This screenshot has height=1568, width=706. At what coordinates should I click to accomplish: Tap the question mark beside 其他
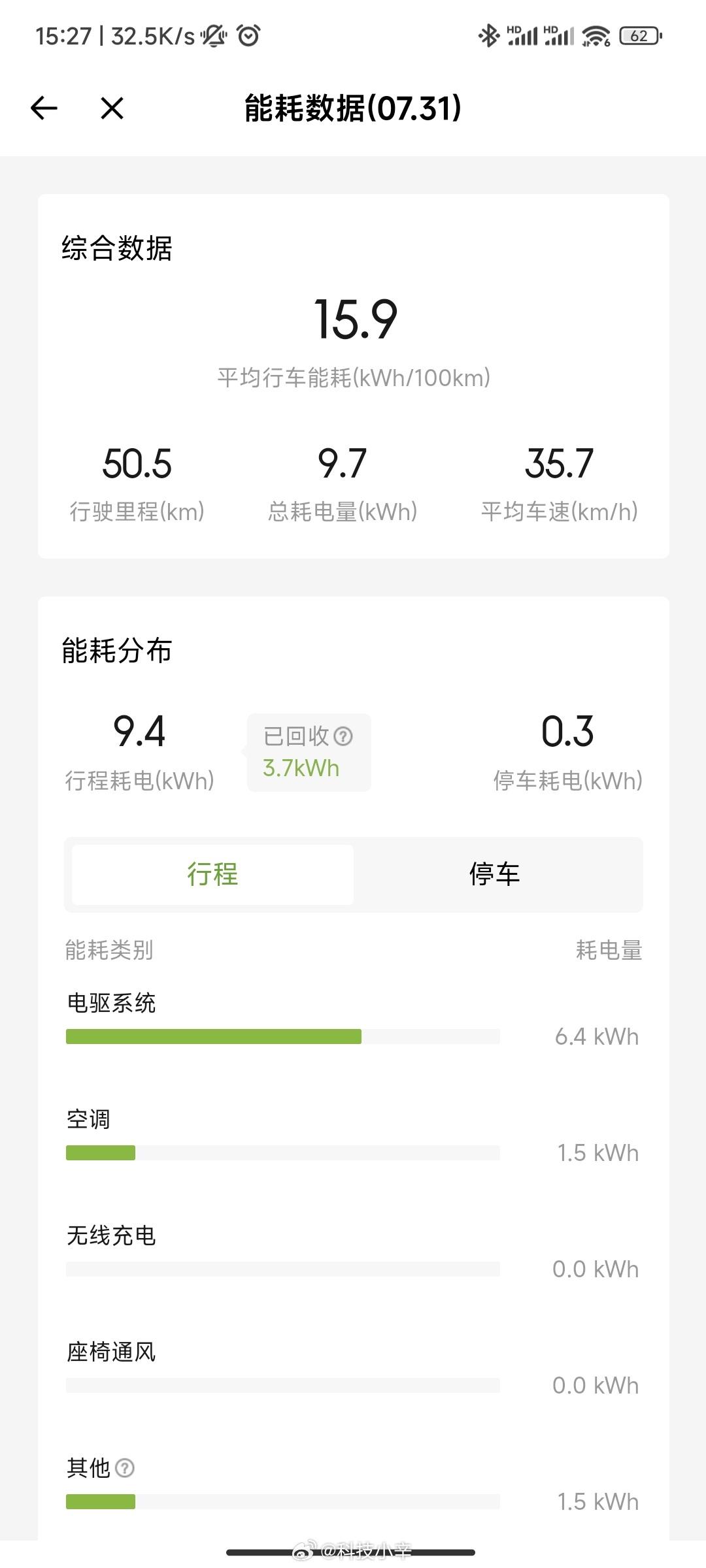point(125,1468)
